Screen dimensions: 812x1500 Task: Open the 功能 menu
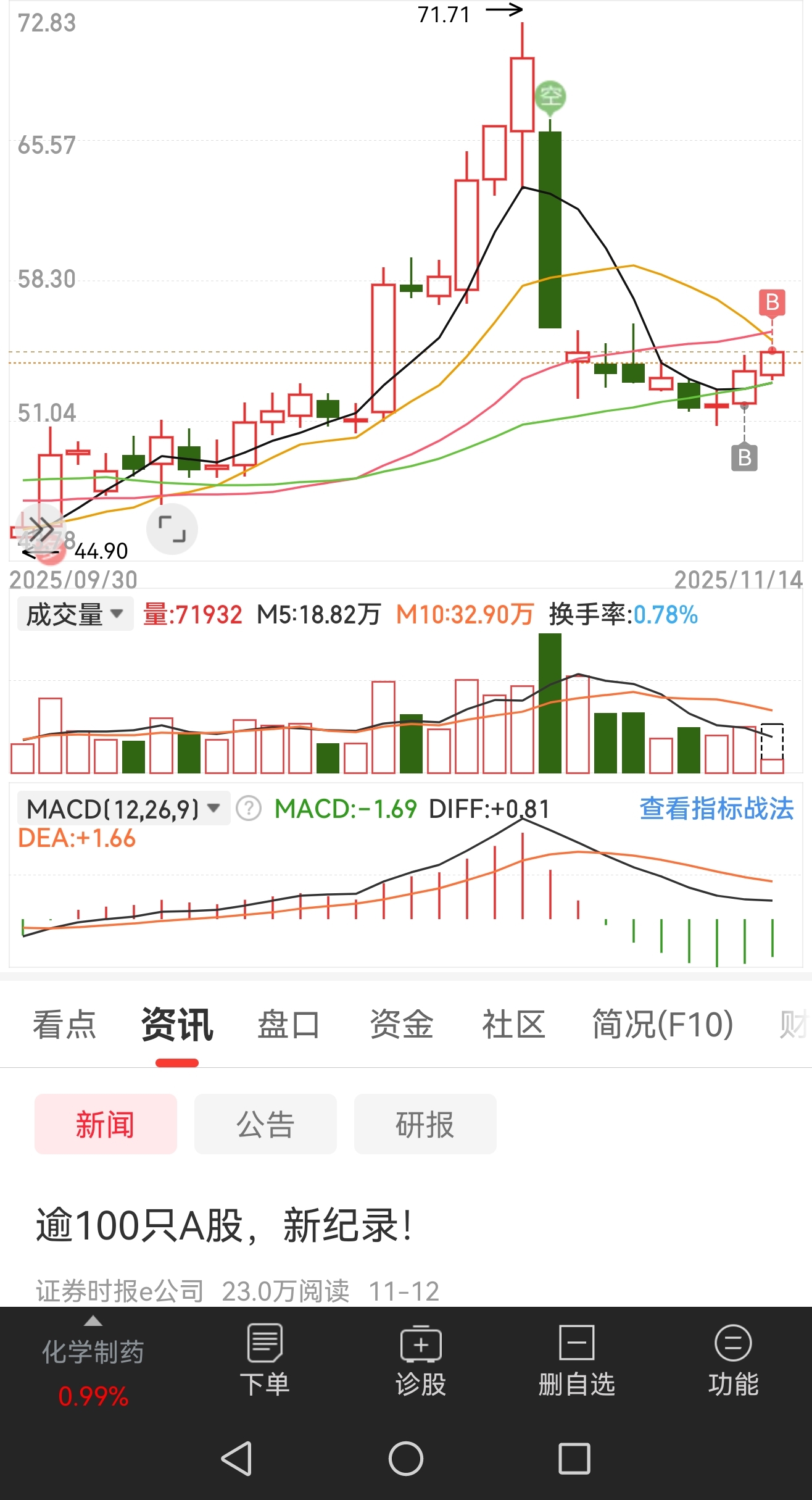pos(733,1360)
